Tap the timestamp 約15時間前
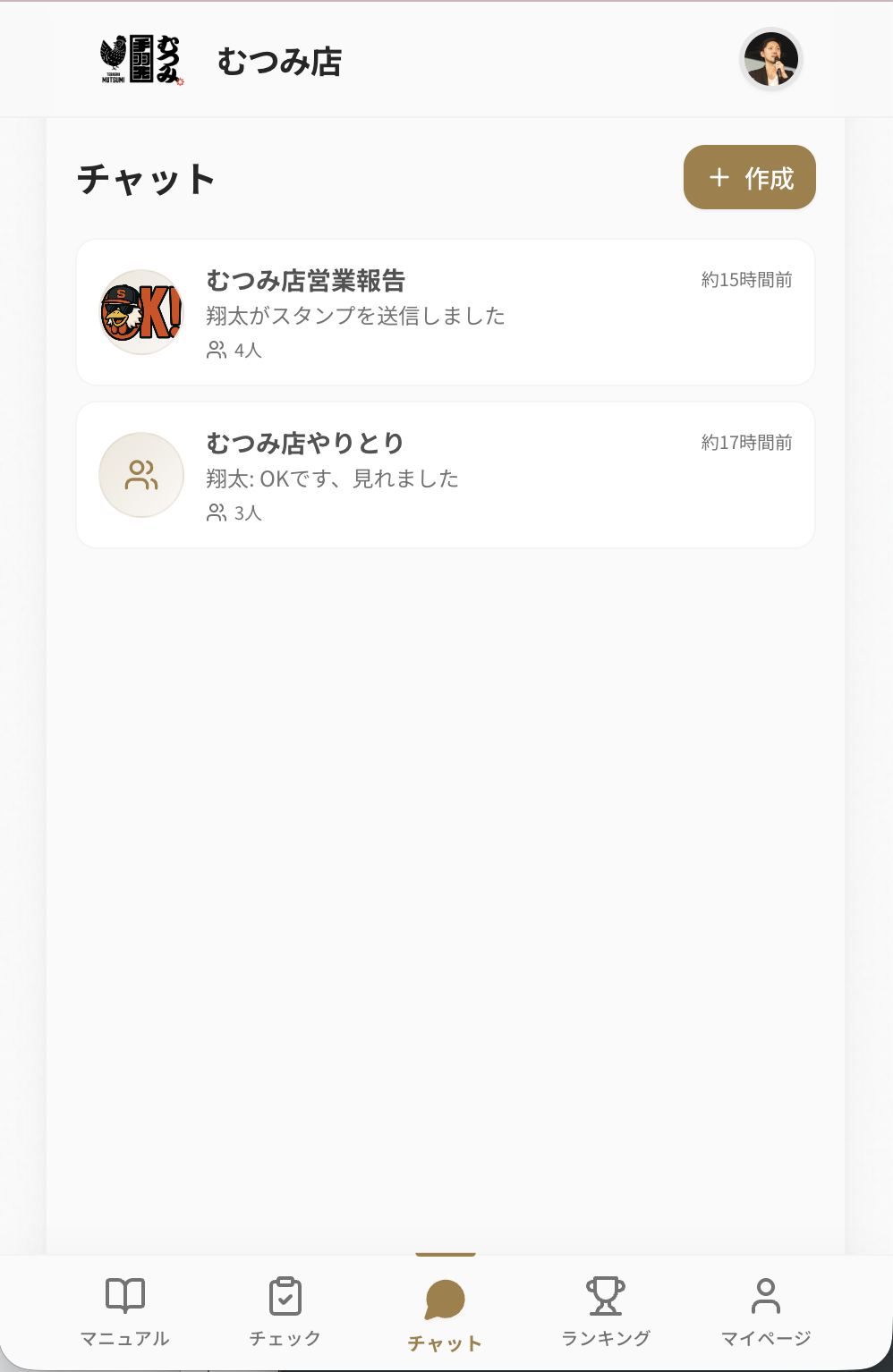This screenshot has height=1372, width=893. [x=745, y=278]
